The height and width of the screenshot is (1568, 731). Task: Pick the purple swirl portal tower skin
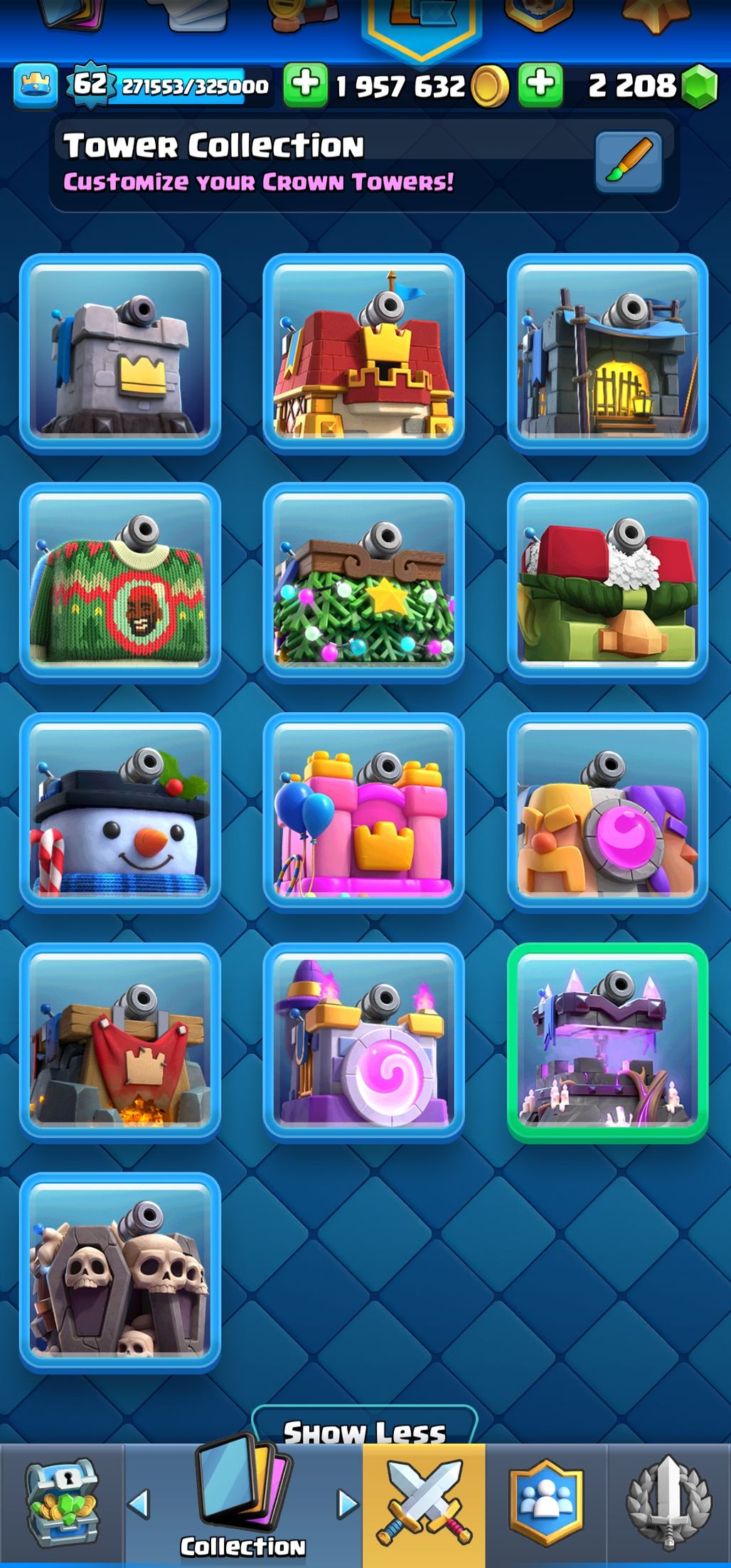tap(363, 1042)
